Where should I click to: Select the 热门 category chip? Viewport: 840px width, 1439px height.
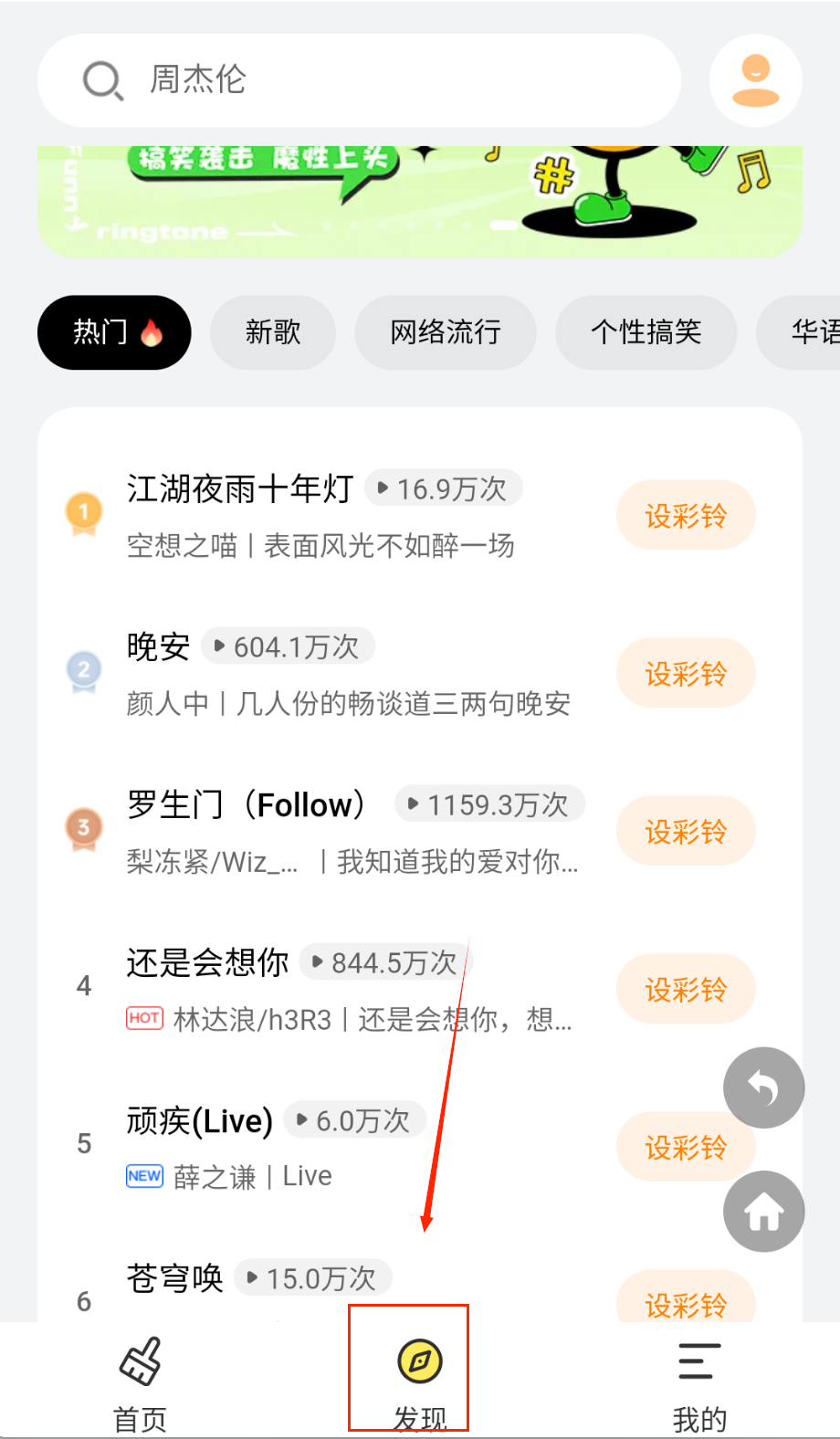coord(114,332)
